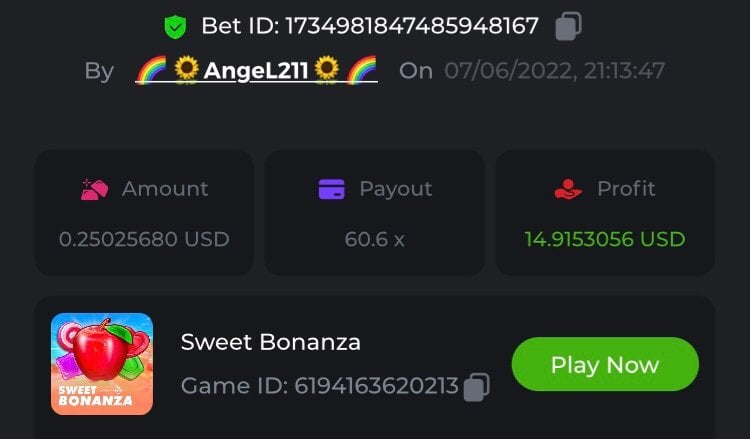Copy the Game ID number
The image size is (750, 439).
[478, 386]
